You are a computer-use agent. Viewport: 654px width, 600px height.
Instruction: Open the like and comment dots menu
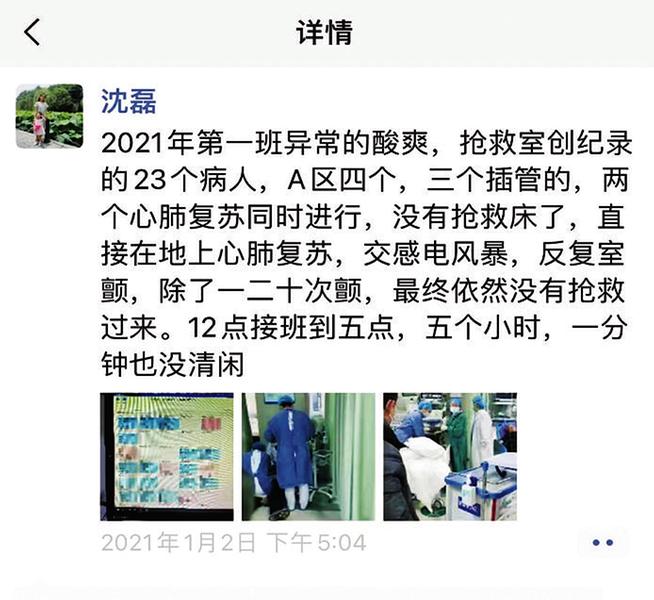(x=602, y=543)
